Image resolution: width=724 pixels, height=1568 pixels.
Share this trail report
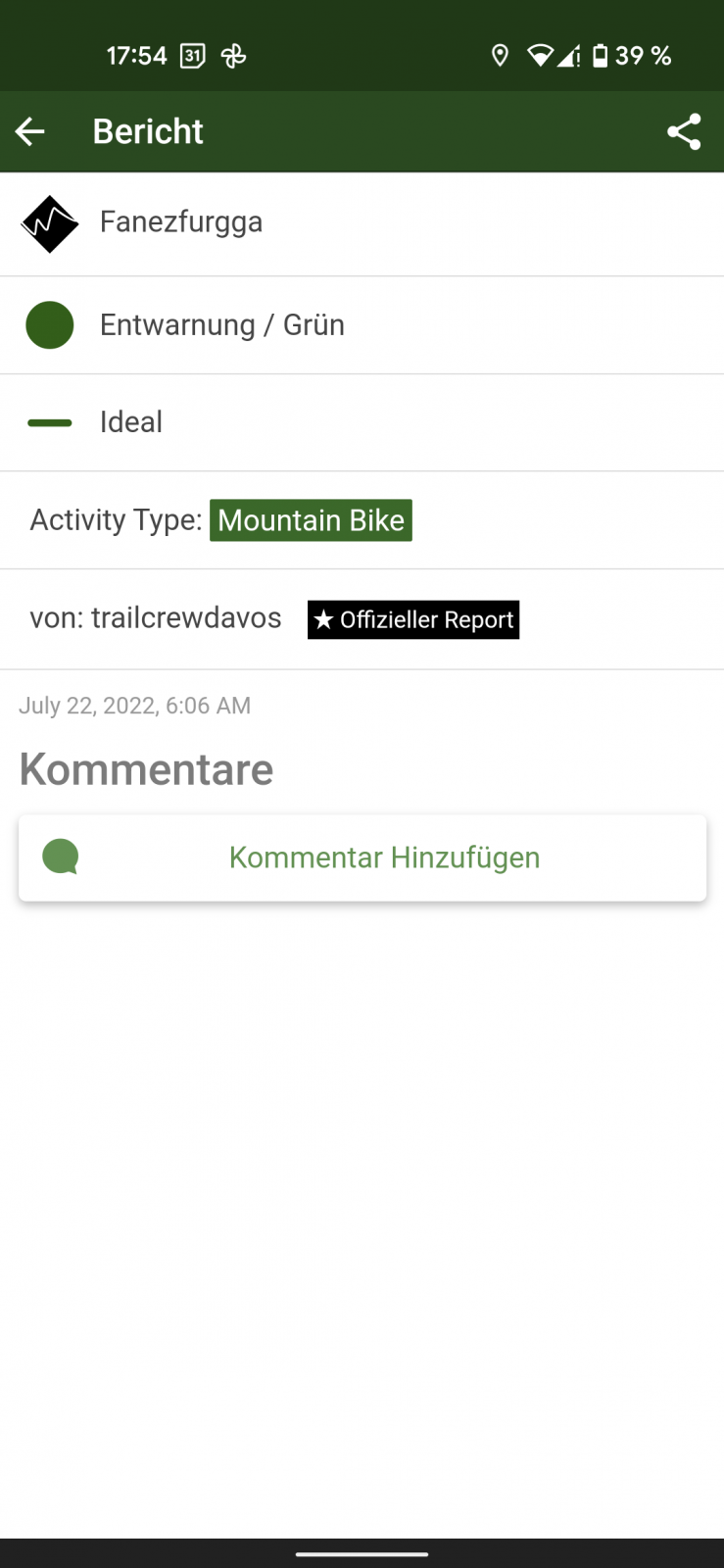coord(684,131)
